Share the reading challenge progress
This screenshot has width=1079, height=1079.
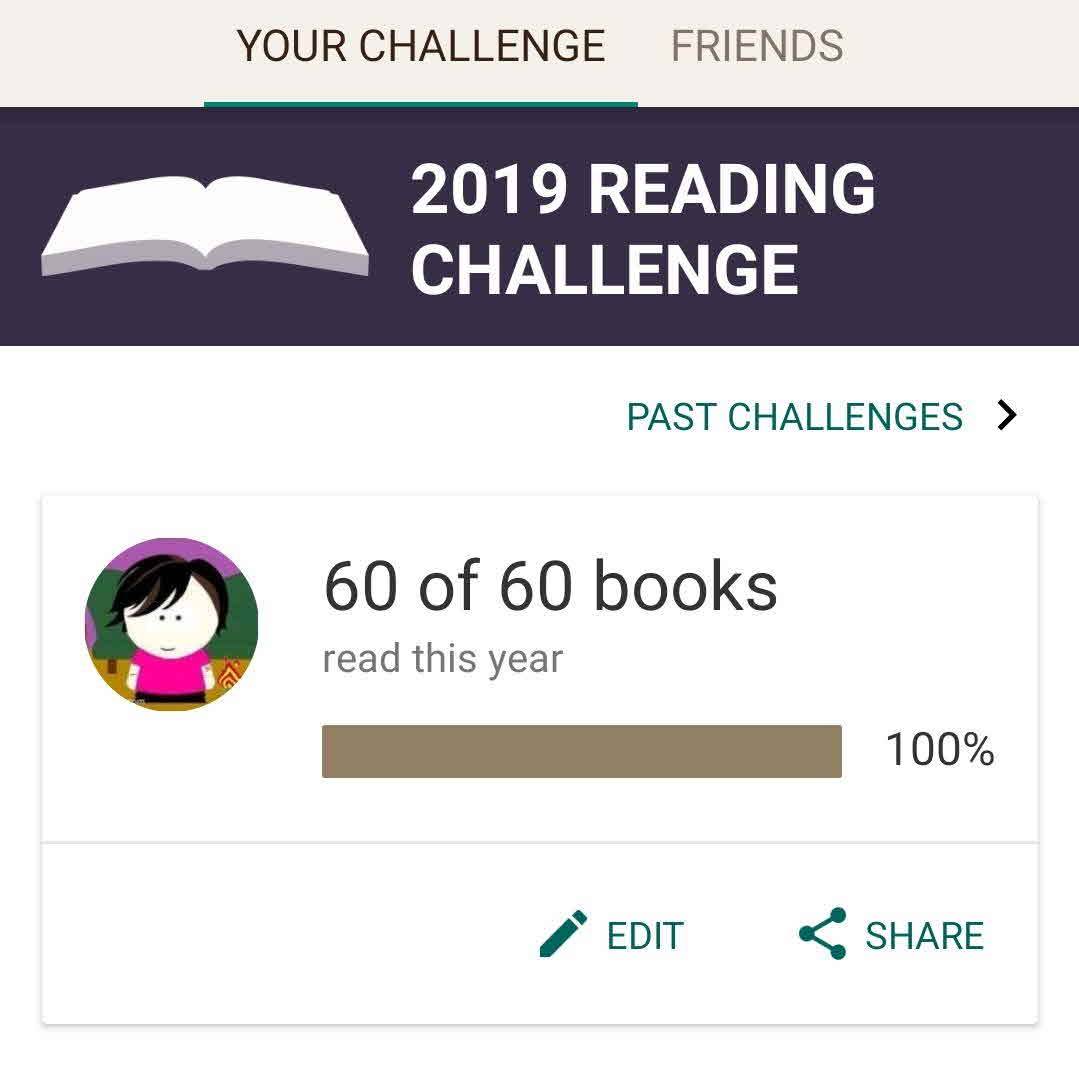[x=892, y=935]
